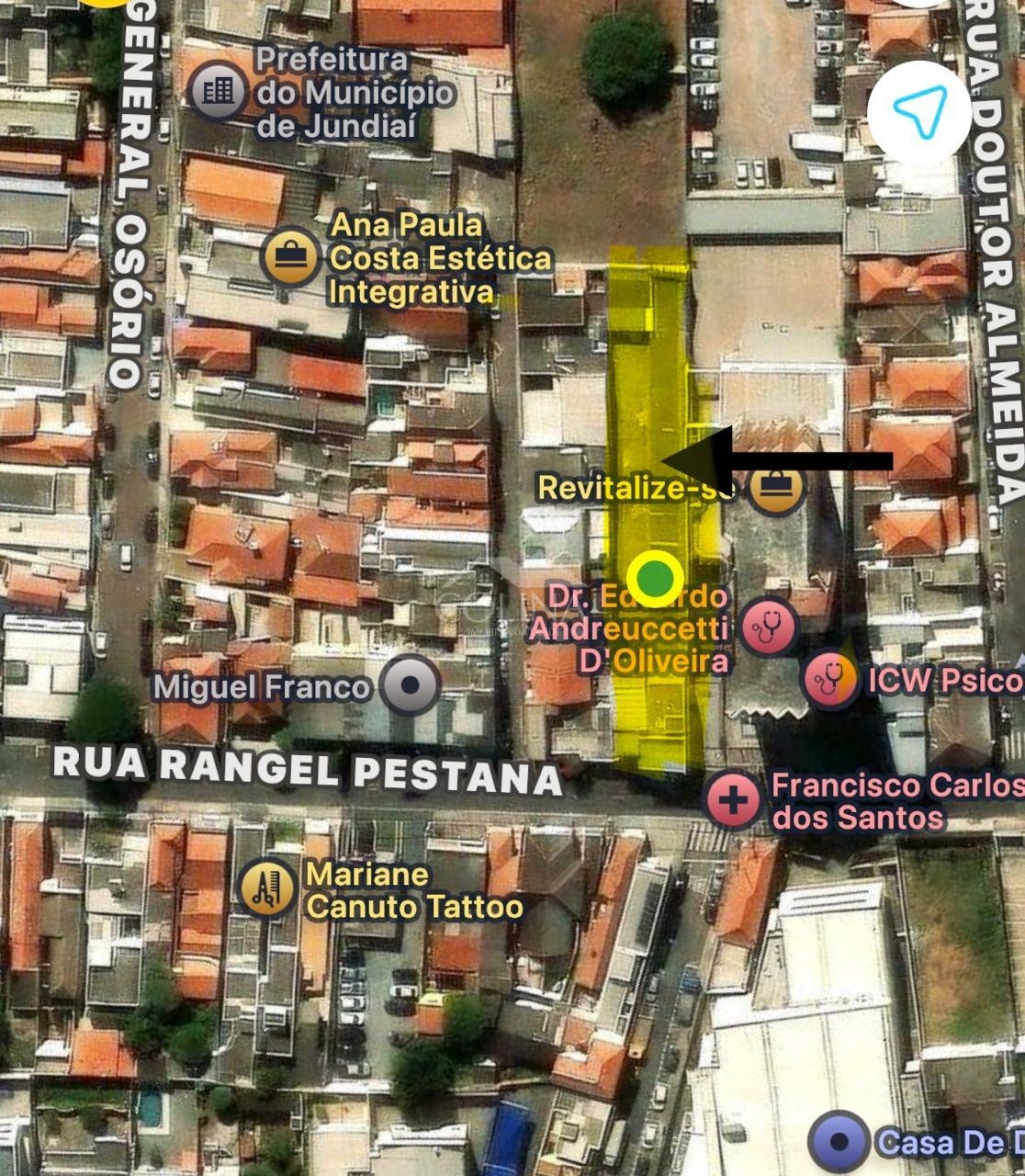Select the Miguel Franco place marker
This screenshot has height=1176, width=1025.
pos(411,685)
